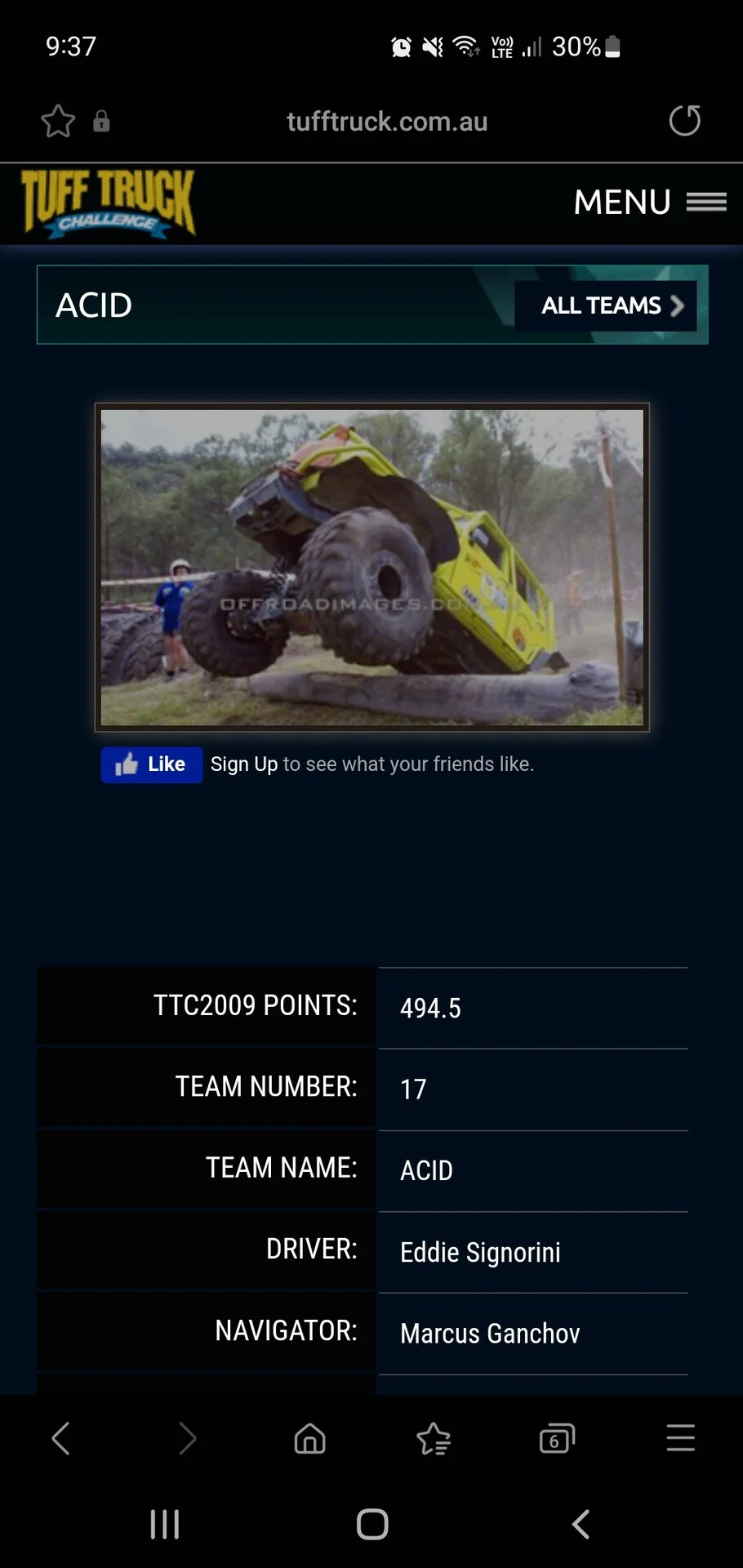
Task: Open the ACID truck photo
Action: (371, 567)
